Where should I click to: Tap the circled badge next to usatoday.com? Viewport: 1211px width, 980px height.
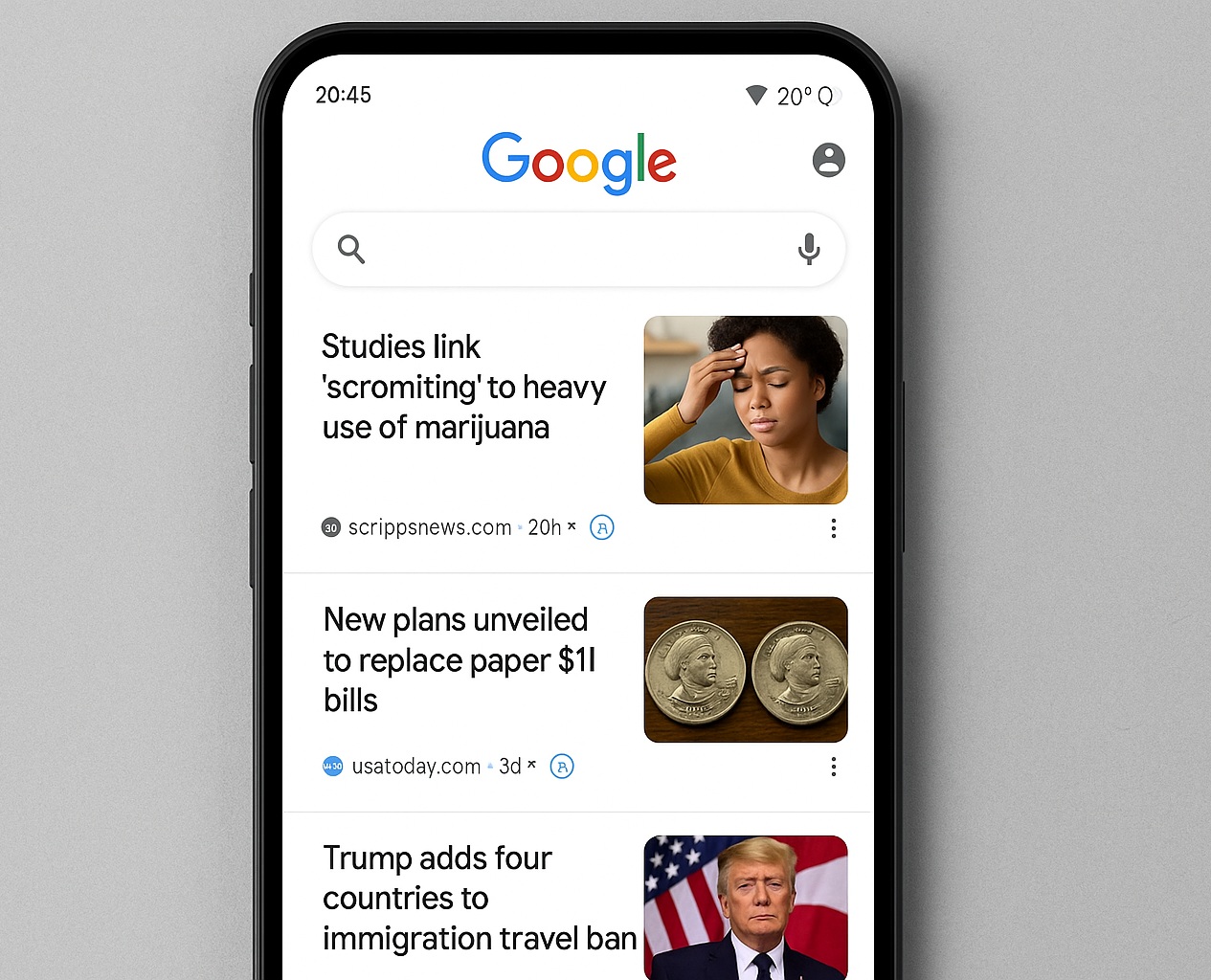pyautogui.click(x=562, y=767)
